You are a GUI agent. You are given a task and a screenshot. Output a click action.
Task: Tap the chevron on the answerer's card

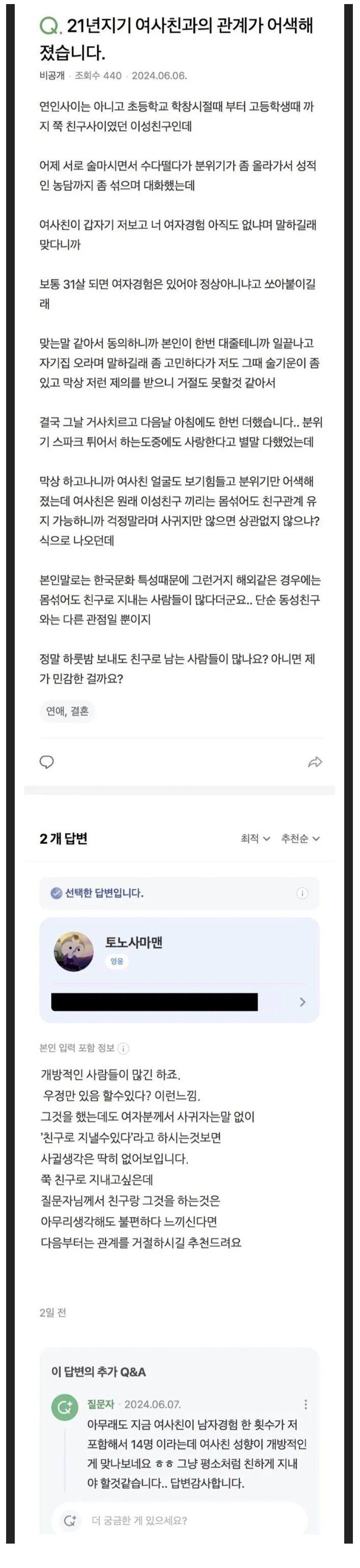(x=303, y=1002)
